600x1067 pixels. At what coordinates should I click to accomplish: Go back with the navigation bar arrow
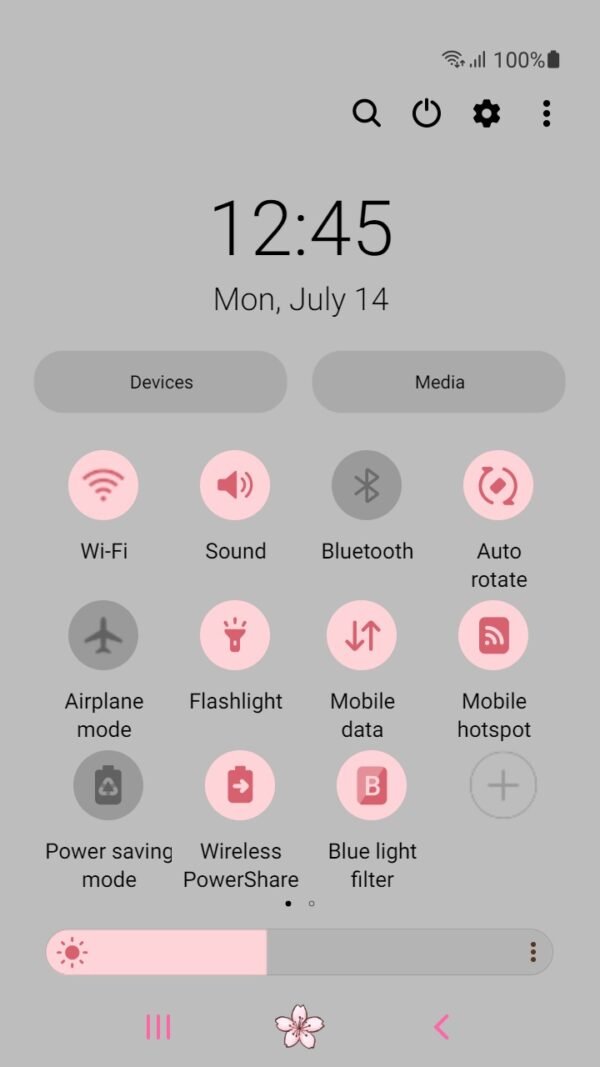coord(441,1026)
